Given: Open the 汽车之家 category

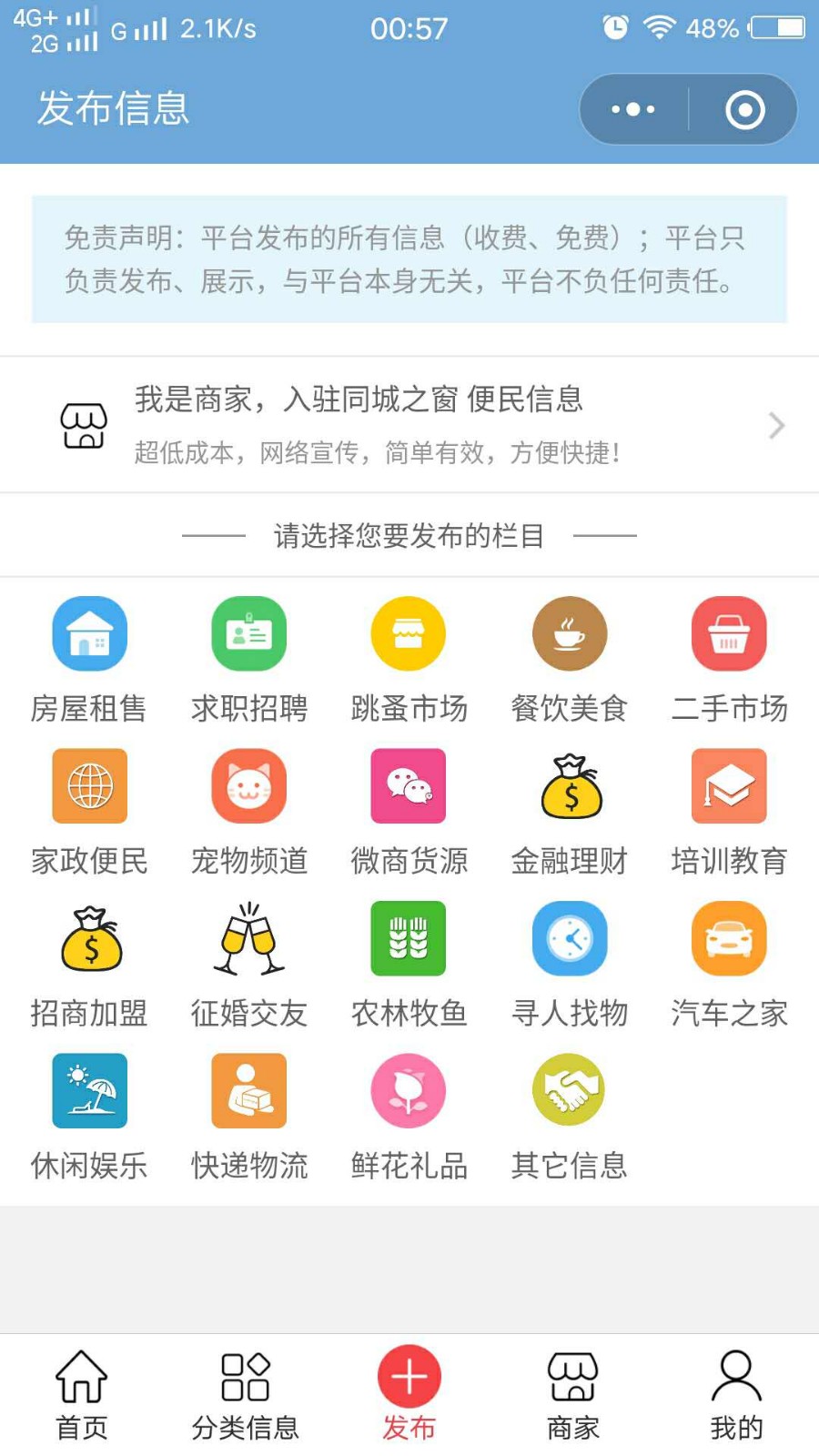Looking at the screenshot, I should point(730,965).
